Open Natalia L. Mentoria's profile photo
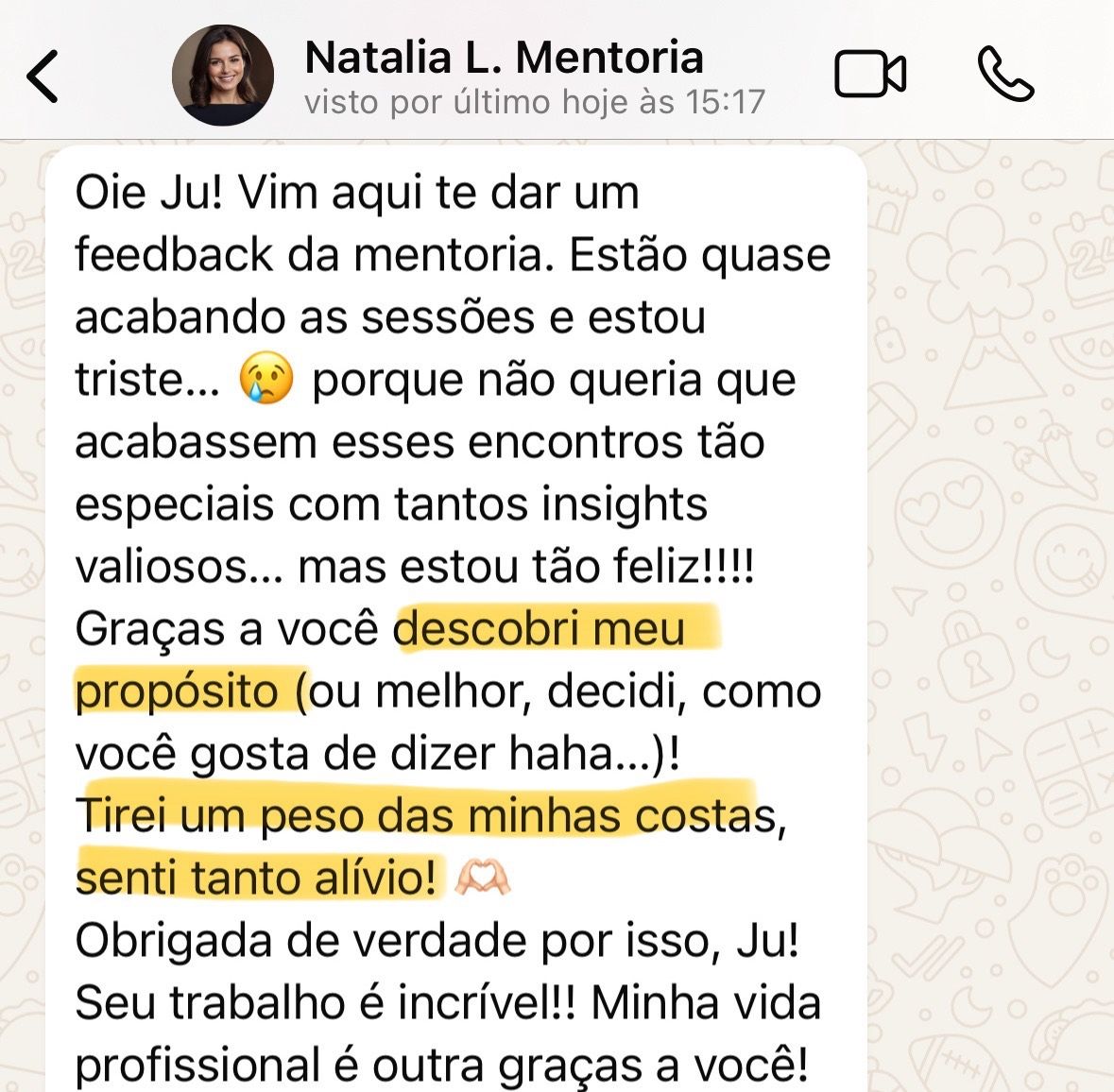This screenshot has height=1092, width=1114. click(x=223, y=76)
